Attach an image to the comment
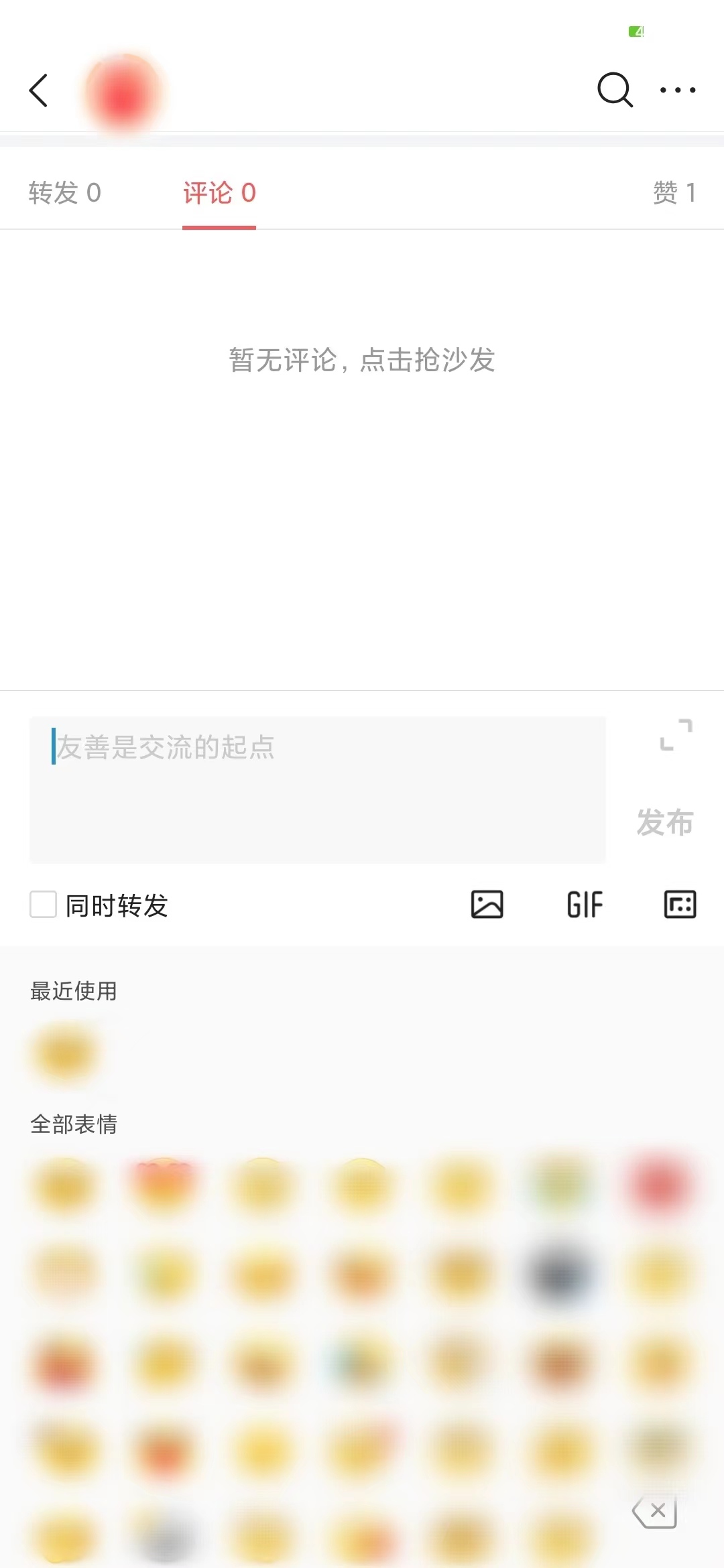Screen dimensions: 724x1568 487,903
